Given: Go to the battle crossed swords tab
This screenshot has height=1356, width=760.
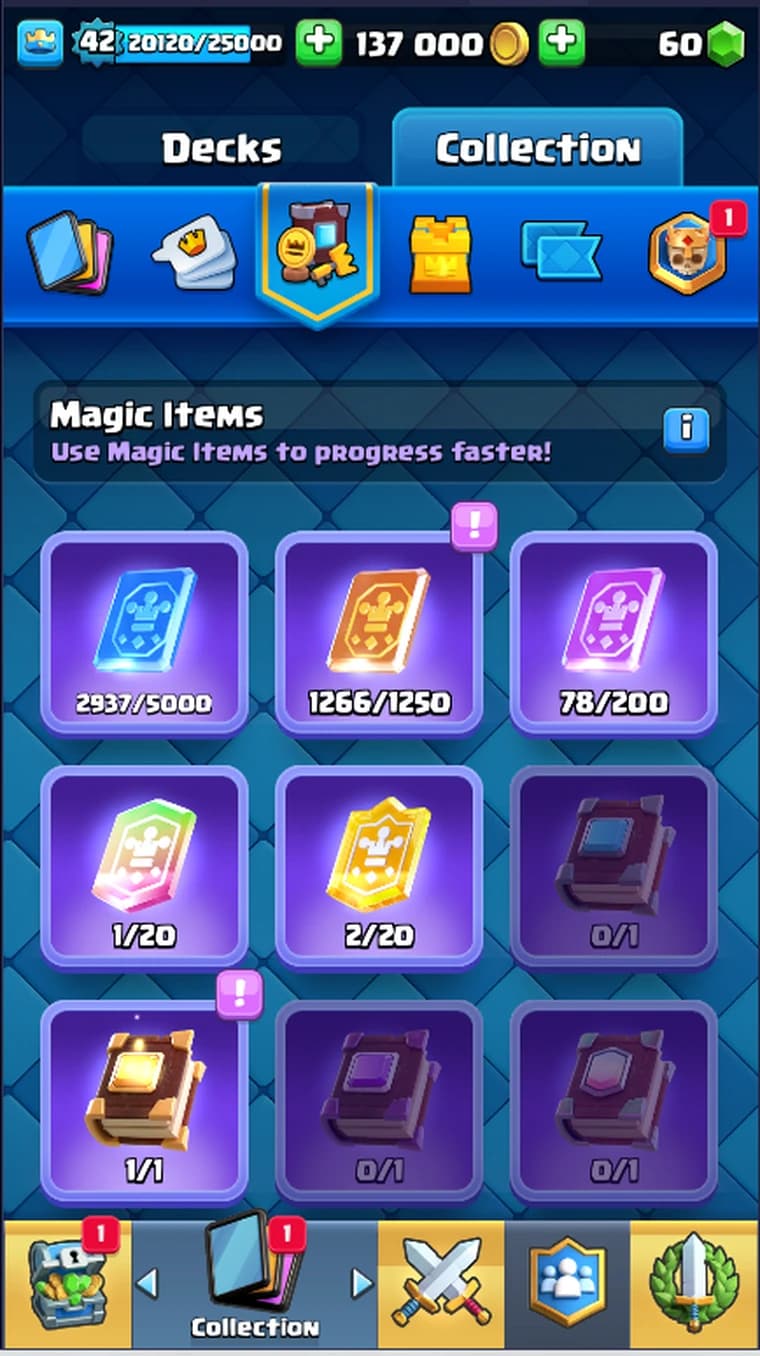Looking at the screenshot, I should point(441,1284).
